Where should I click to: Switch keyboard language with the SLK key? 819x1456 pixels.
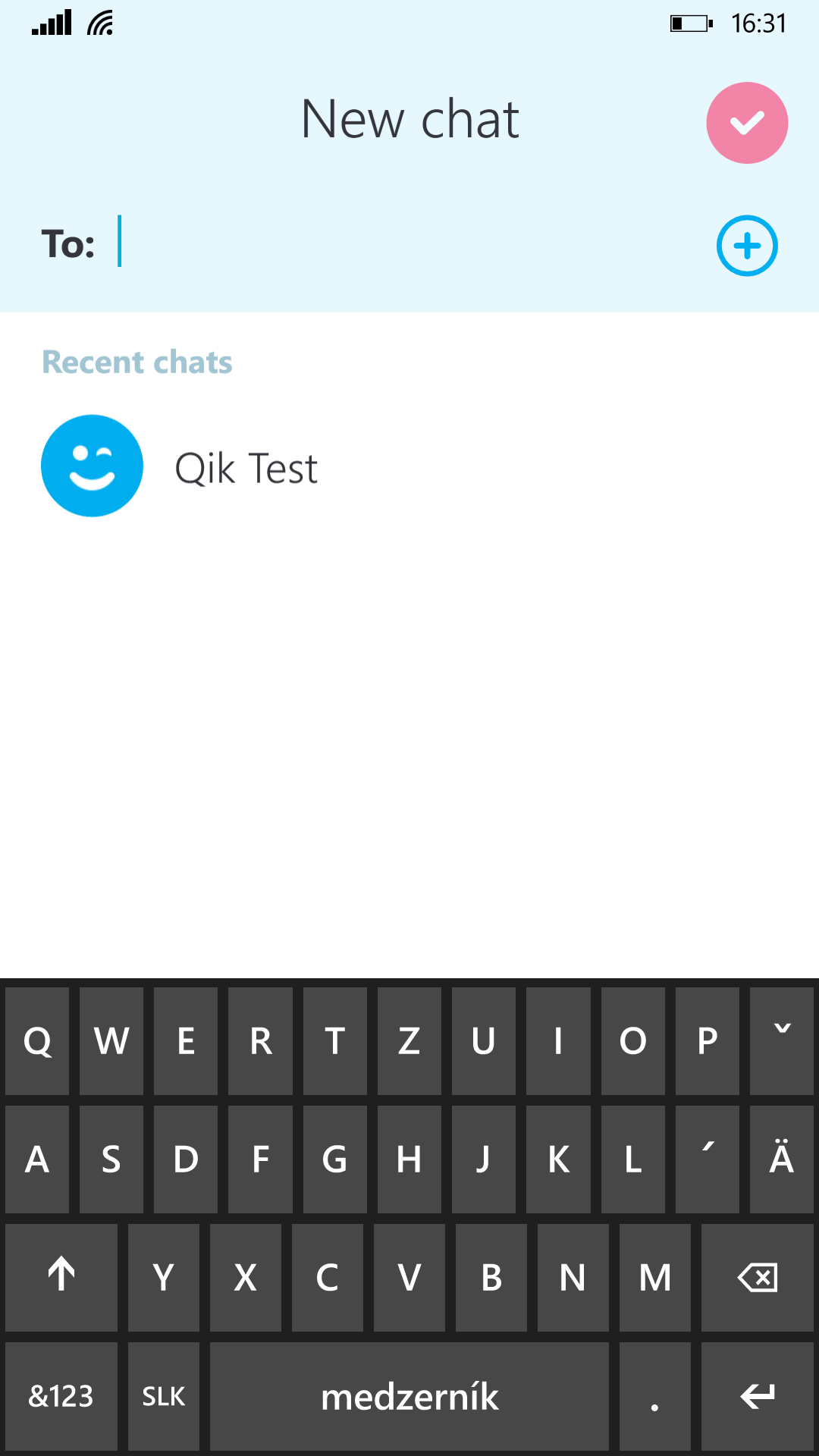pos(164,1396)
